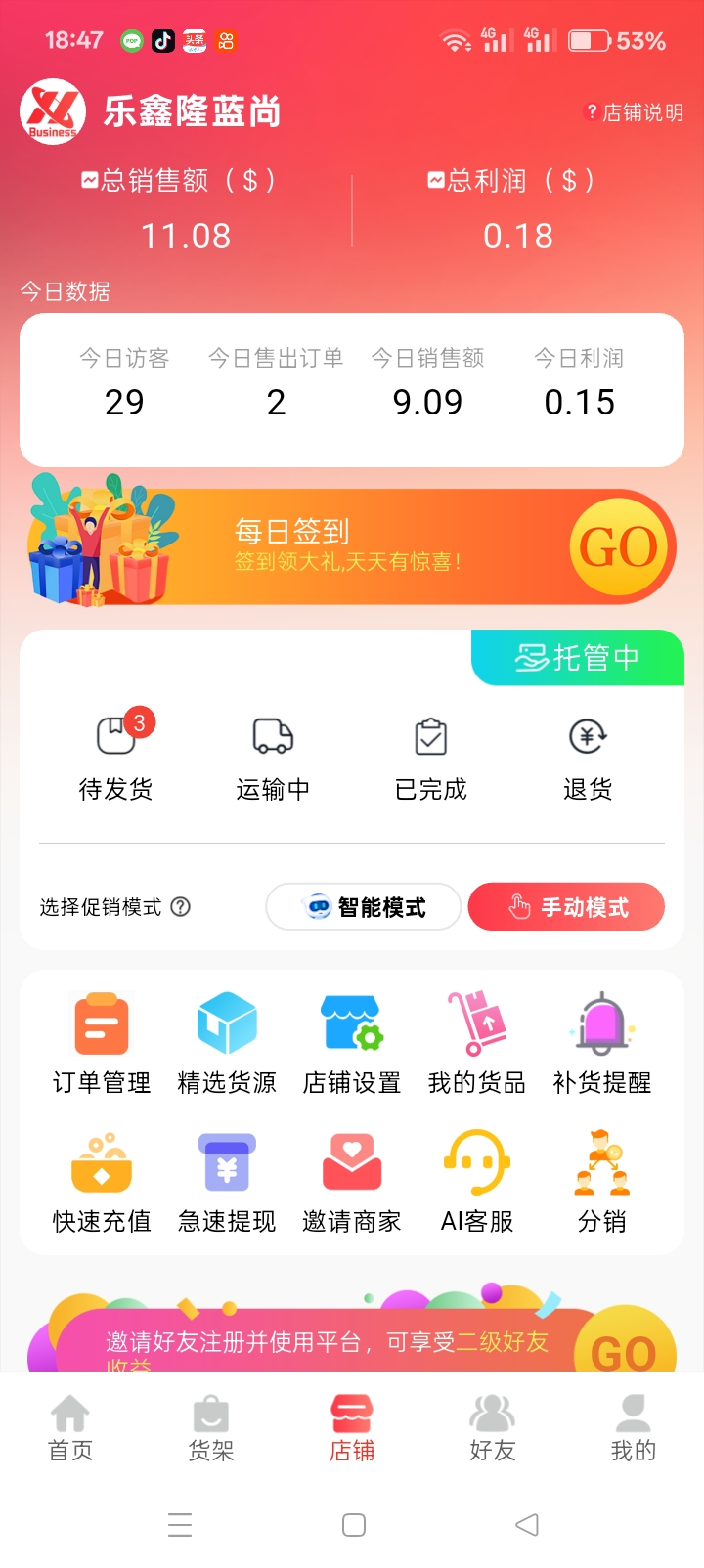Image resolution: width=704 pixels, height=1568 pixels.
Task: Tap help icon beside 选择促销模式
Action: (x=181, y=907)
